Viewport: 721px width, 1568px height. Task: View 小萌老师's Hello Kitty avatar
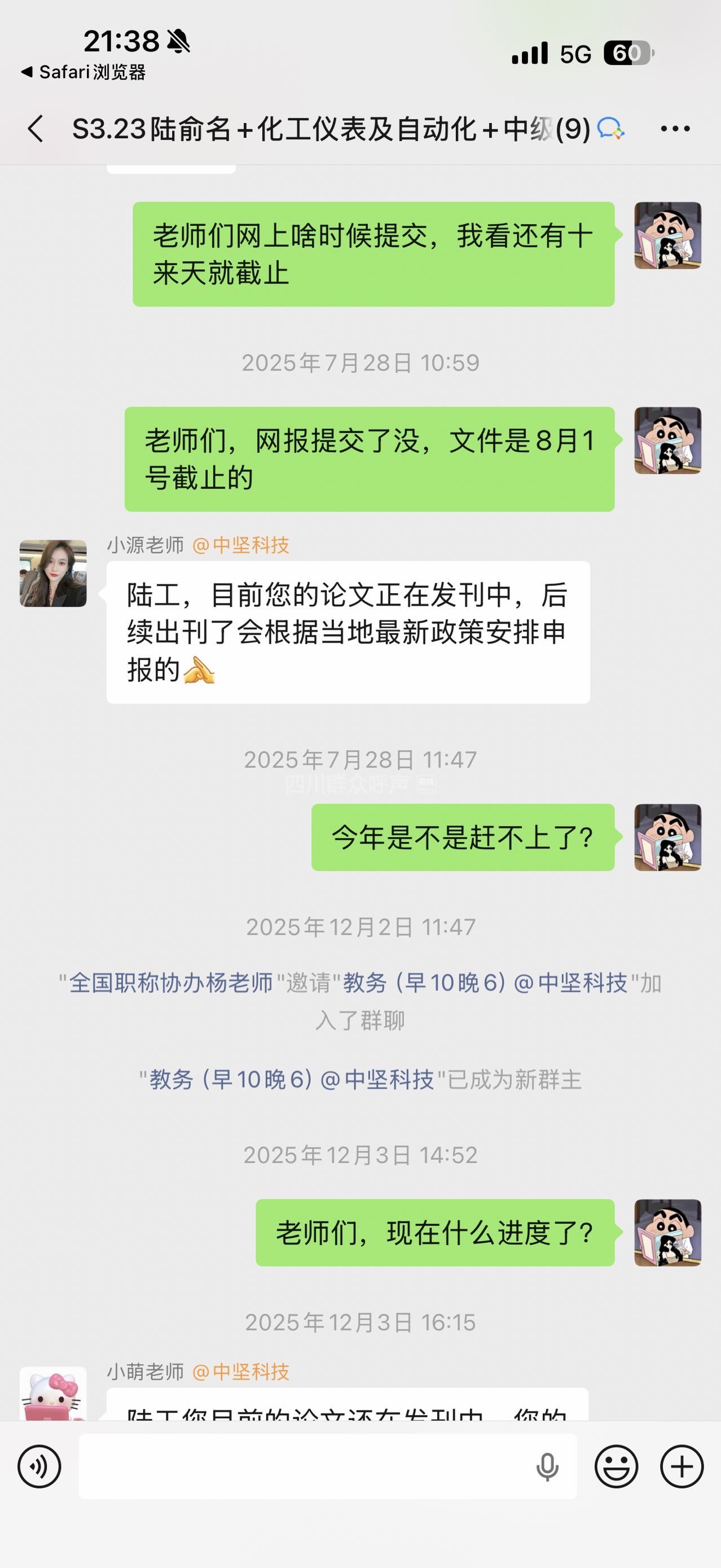(53, 1394)
